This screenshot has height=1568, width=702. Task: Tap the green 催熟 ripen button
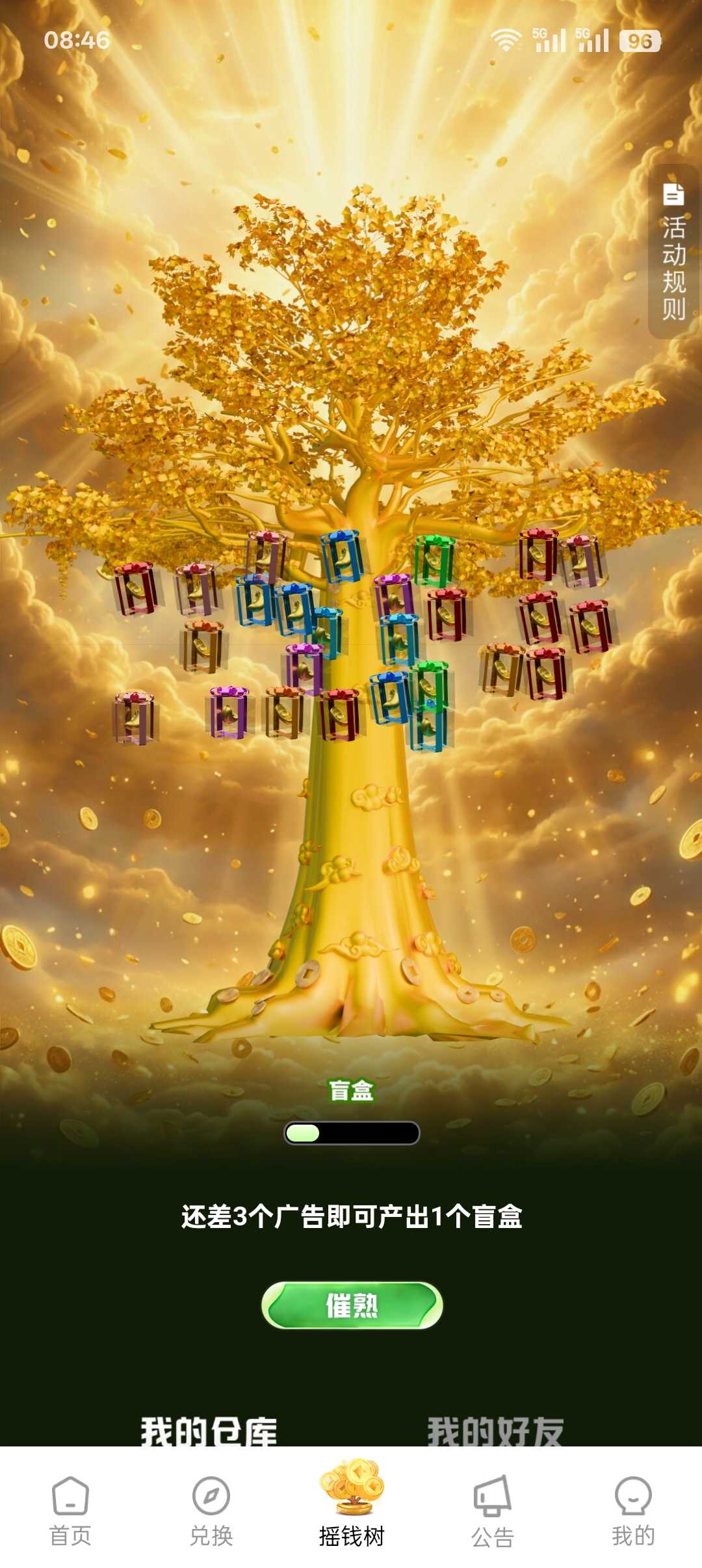click(x=352, y=1305)
